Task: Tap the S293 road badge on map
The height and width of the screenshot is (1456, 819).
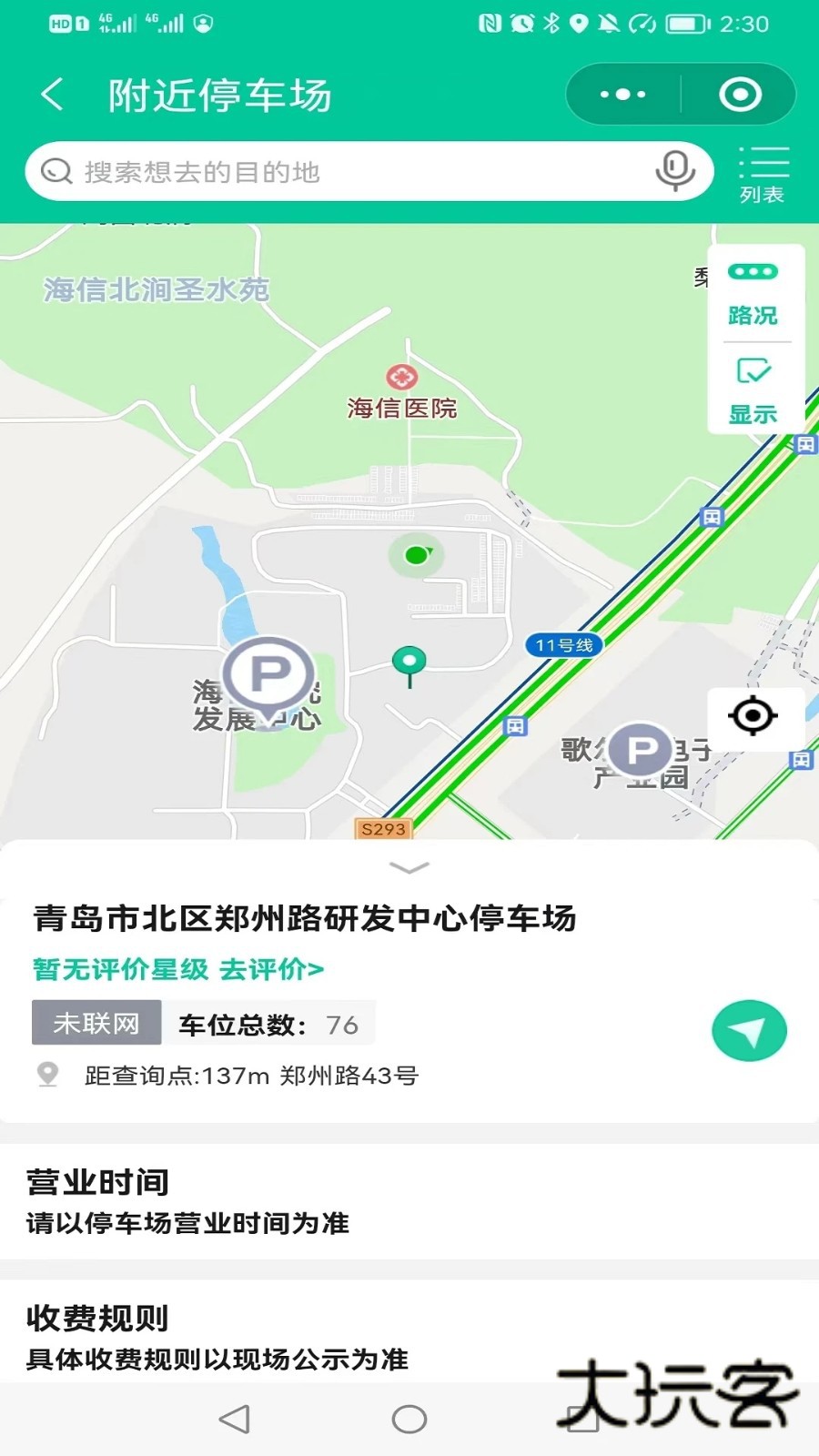Action: [x=383, y=829]
